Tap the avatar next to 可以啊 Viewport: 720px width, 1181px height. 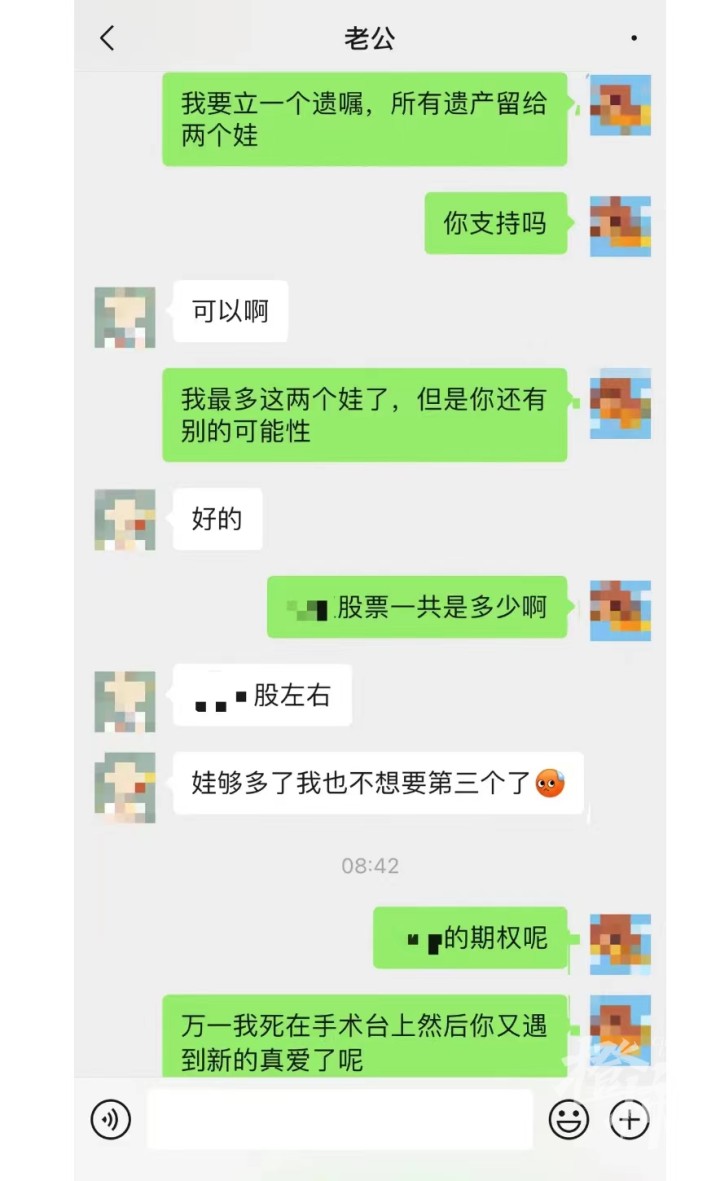[x=125, y=317]
